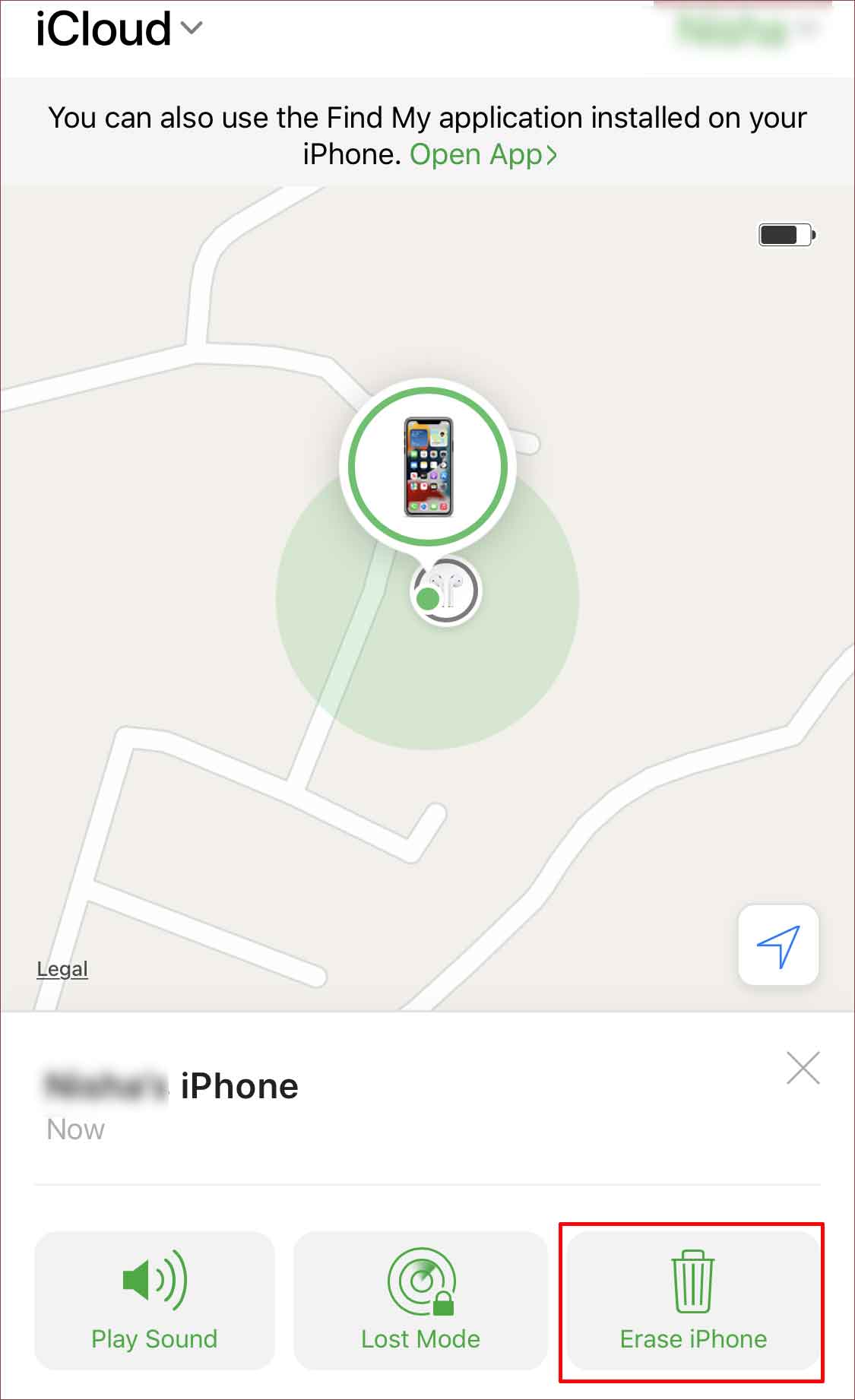Screen dimensions: 855x1400
Task: Close the iPhone details panel
Action: click(x=803, y=1068)
